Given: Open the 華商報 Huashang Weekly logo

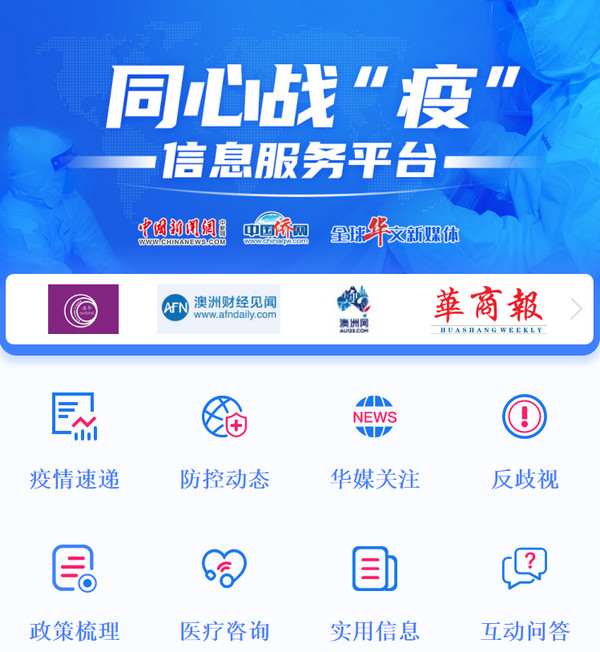Looking at the screenshot, I should [488, 310].
